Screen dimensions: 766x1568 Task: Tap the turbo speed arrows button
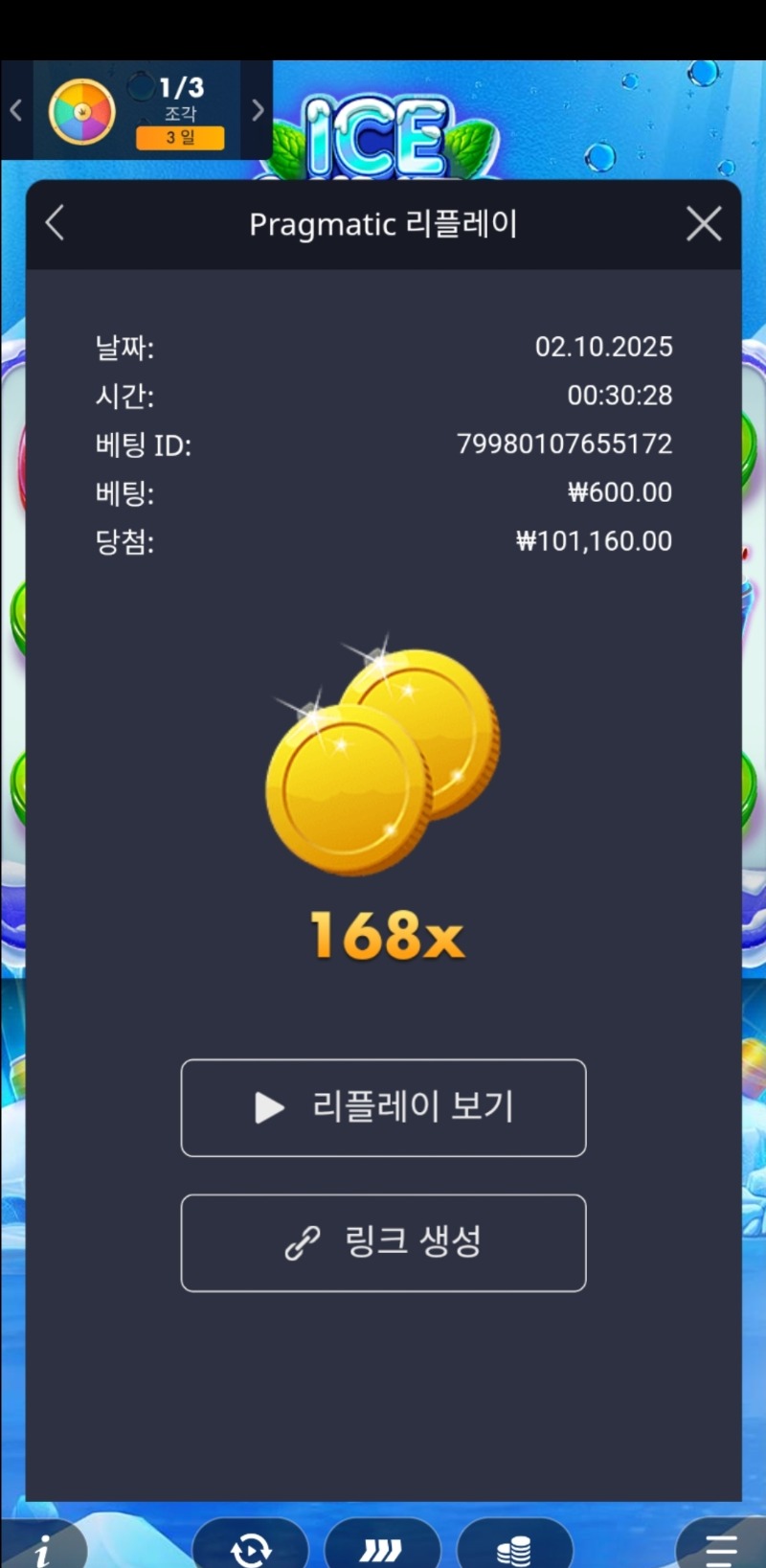tap(381, 1548)
